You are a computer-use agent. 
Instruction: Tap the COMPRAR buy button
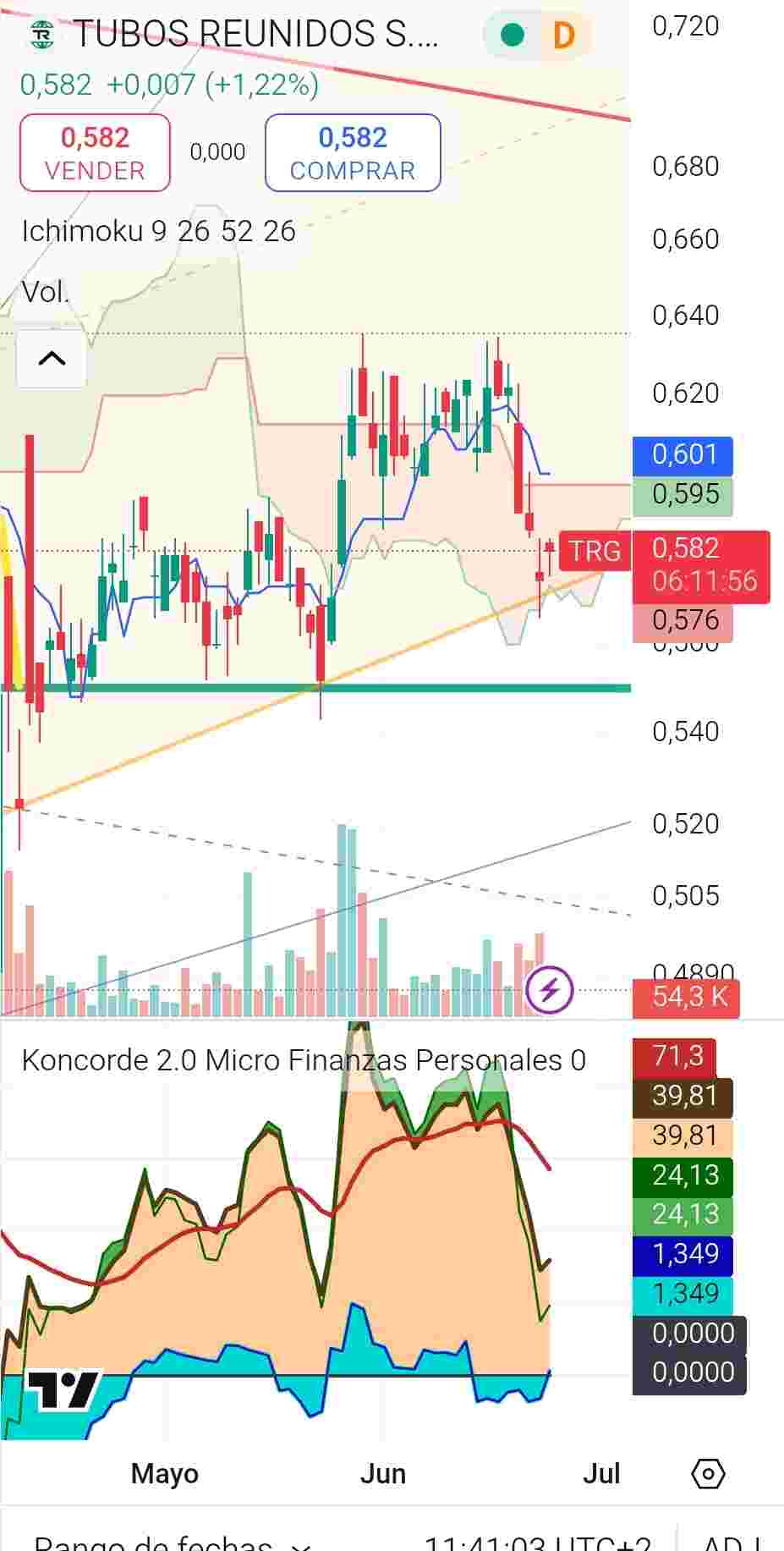pyautogui.click(x=353, y=153)
